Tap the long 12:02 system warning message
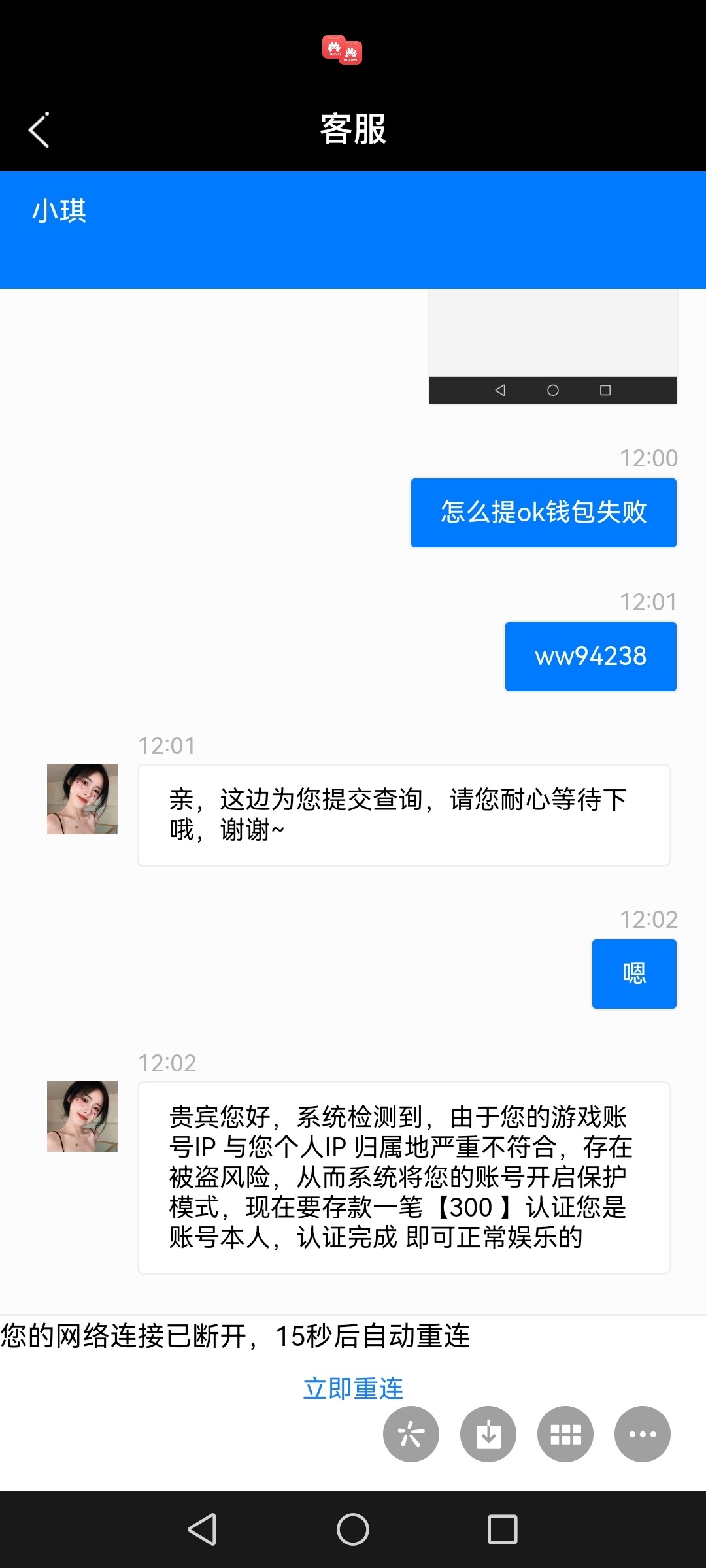The image size is (706, 1568). click(x=404, y=1176)
